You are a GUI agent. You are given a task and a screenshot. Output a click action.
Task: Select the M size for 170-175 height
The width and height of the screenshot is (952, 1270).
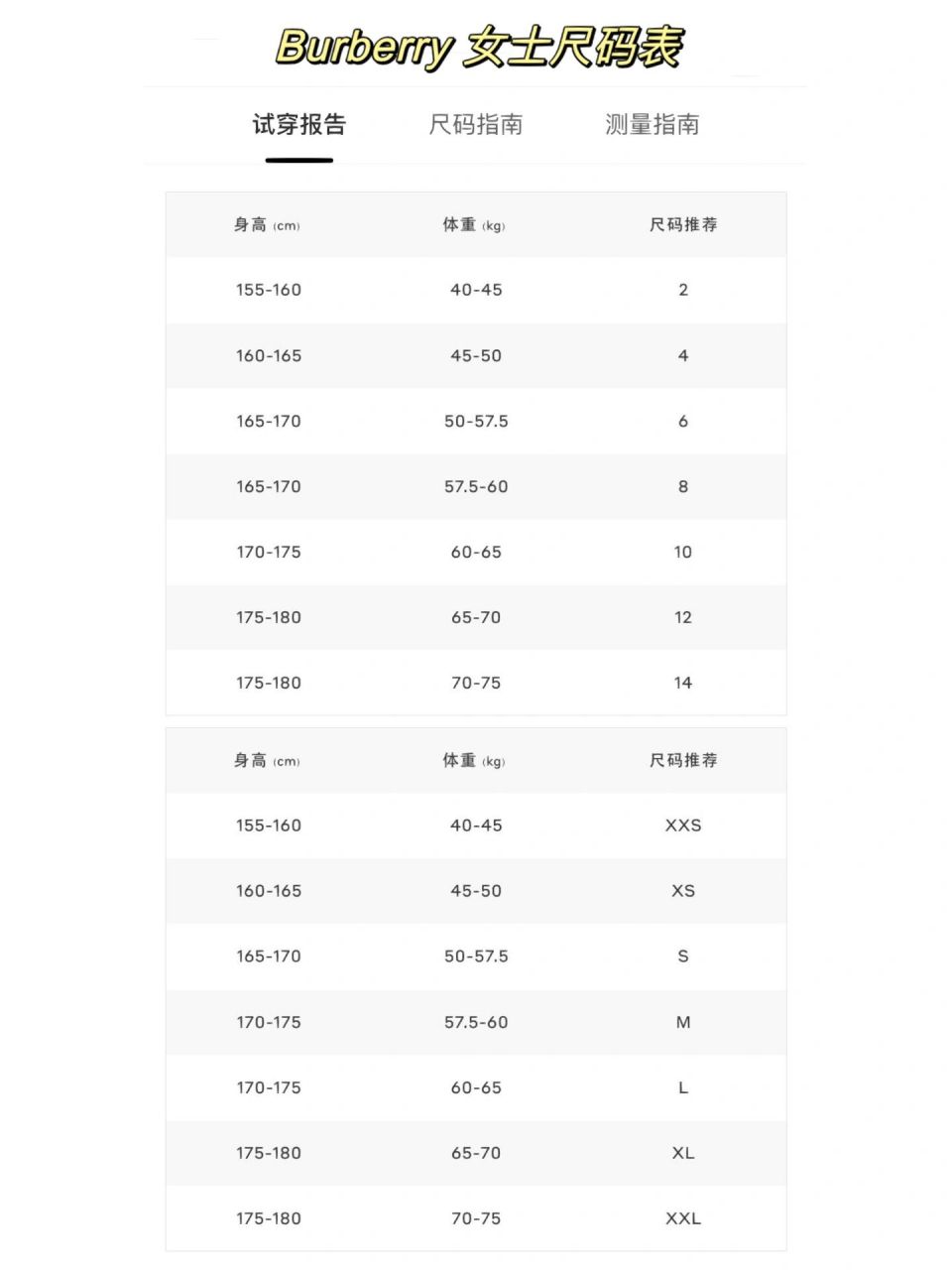point(682,1022)
